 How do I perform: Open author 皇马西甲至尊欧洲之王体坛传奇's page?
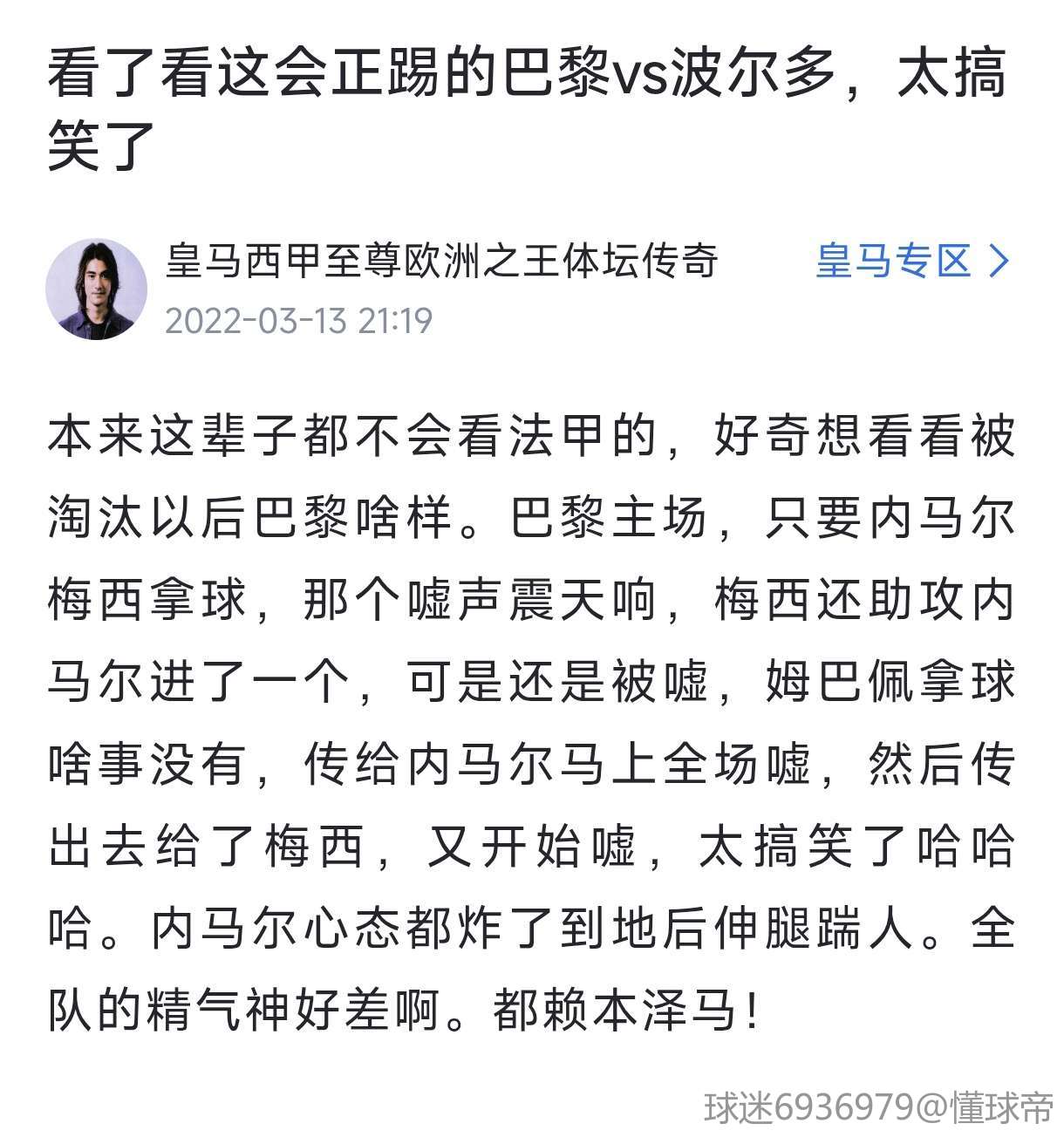pos(441,261)
